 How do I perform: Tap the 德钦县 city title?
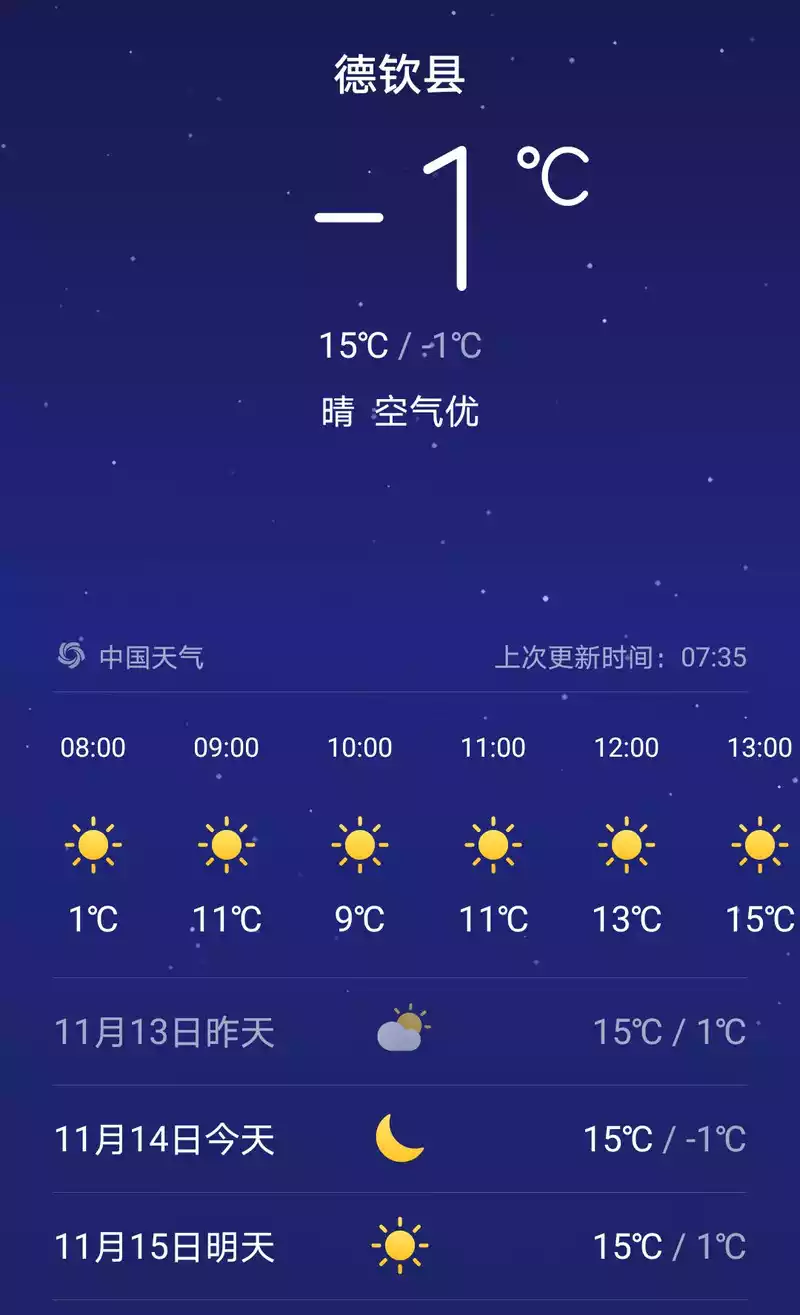point(400,75)
